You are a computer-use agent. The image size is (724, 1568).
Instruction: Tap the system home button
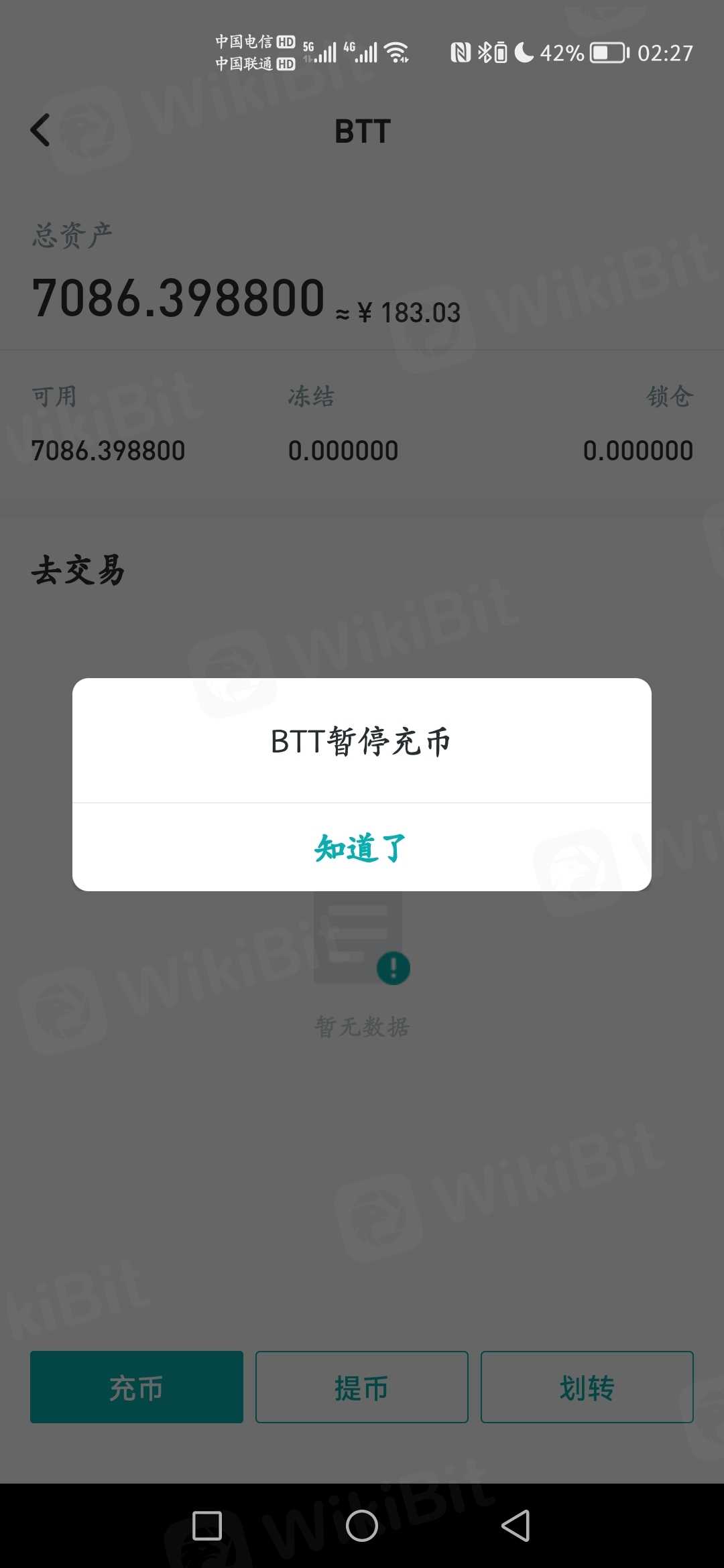pos(362,1526)
